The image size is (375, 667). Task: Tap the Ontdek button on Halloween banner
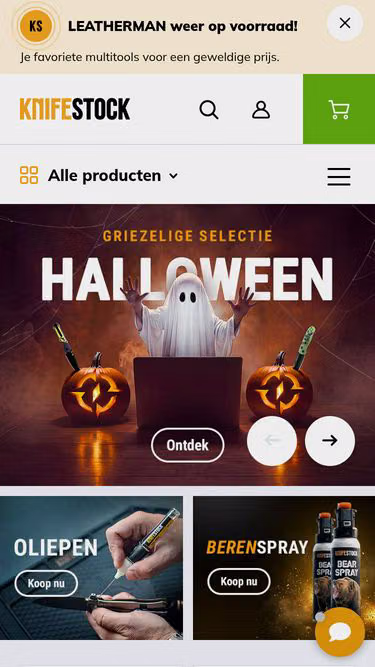[188, 445]
